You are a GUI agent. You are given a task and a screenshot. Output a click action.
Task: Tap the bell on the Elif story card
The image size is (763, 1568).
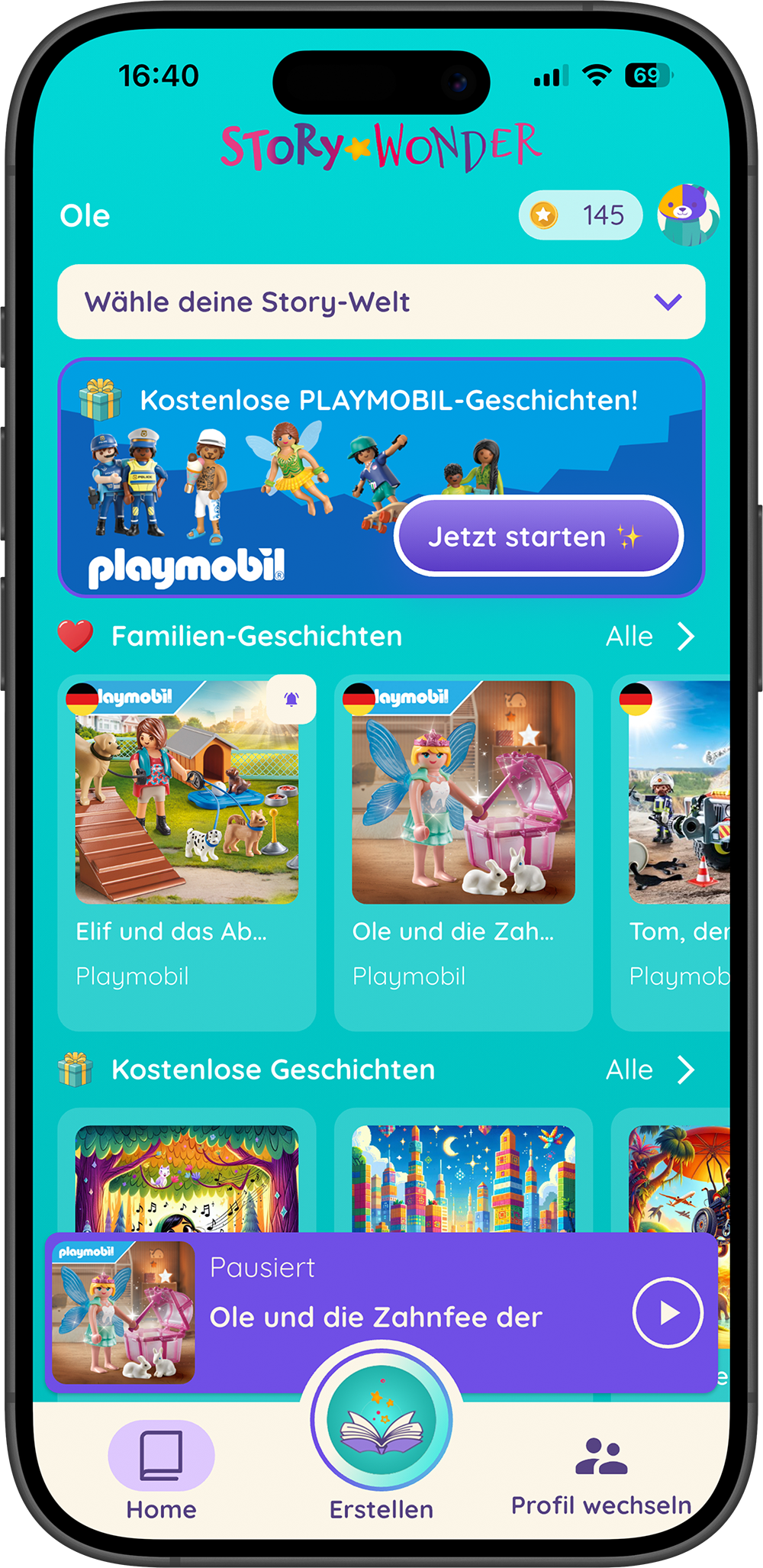click(291, 699)
